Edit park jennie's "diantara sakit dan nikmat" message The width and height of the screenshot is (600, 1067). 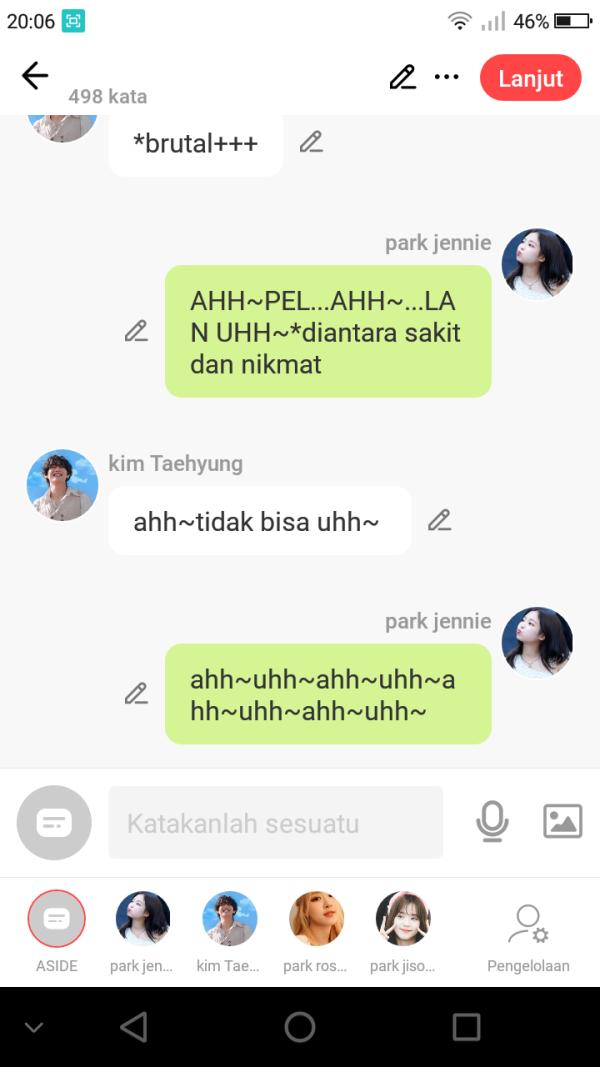136,331
